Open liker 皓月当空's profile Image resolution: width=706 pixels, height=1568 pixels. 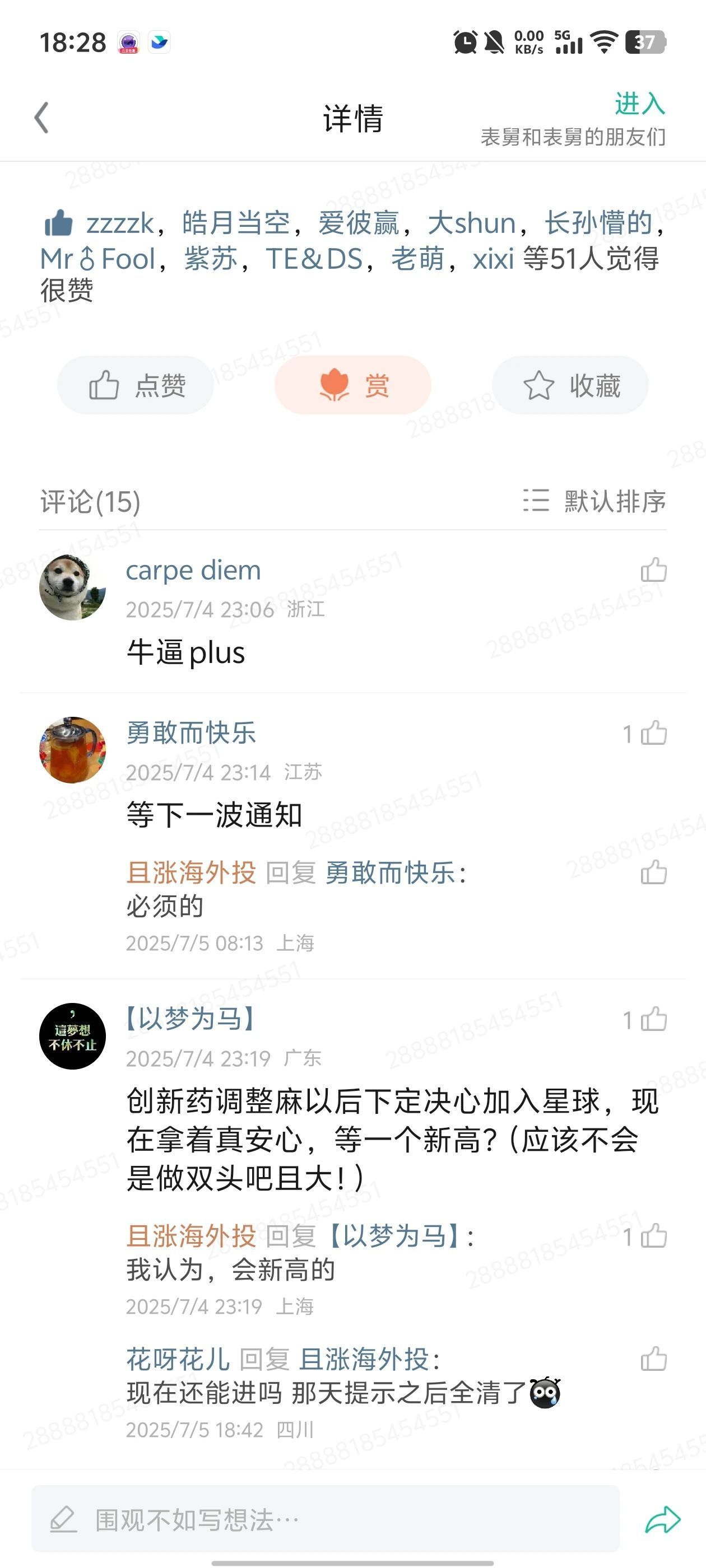(x=236, y=223)
